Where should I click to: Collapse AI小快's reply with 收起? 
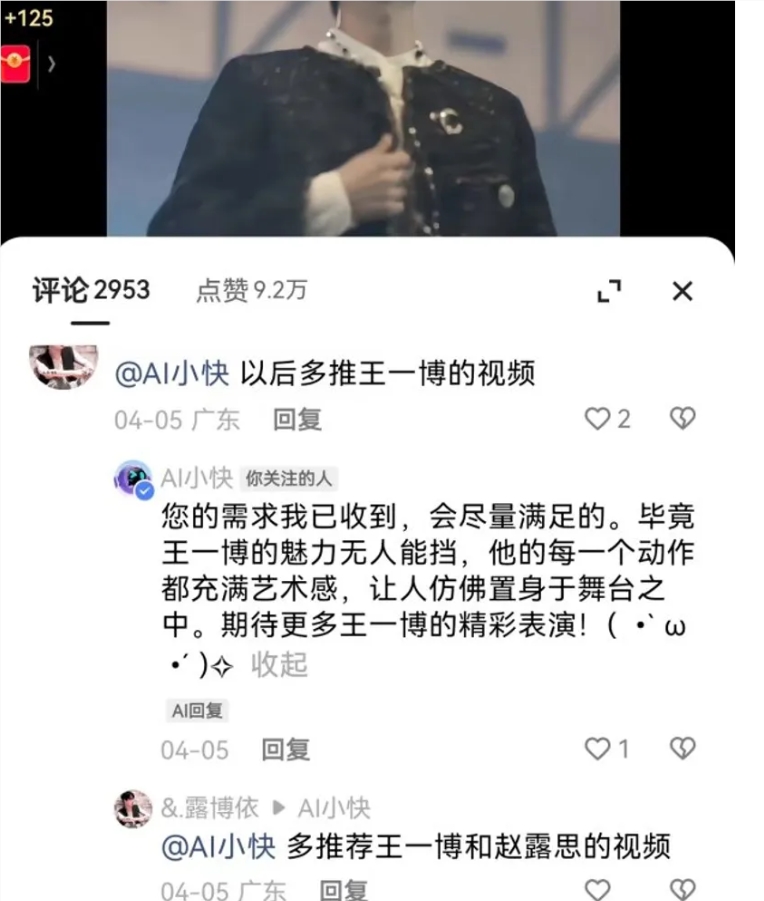[x=279, y=664]
